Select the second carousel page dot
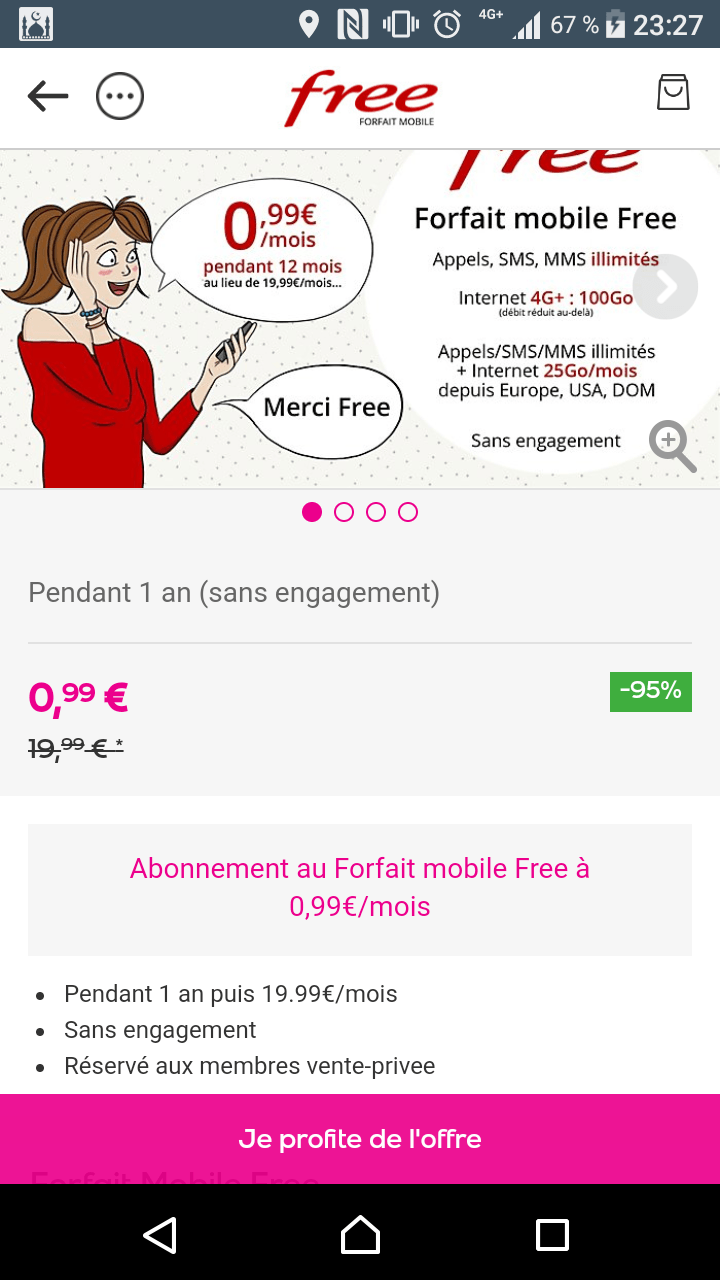The image size is (720, 1280). tap(344, 512)
